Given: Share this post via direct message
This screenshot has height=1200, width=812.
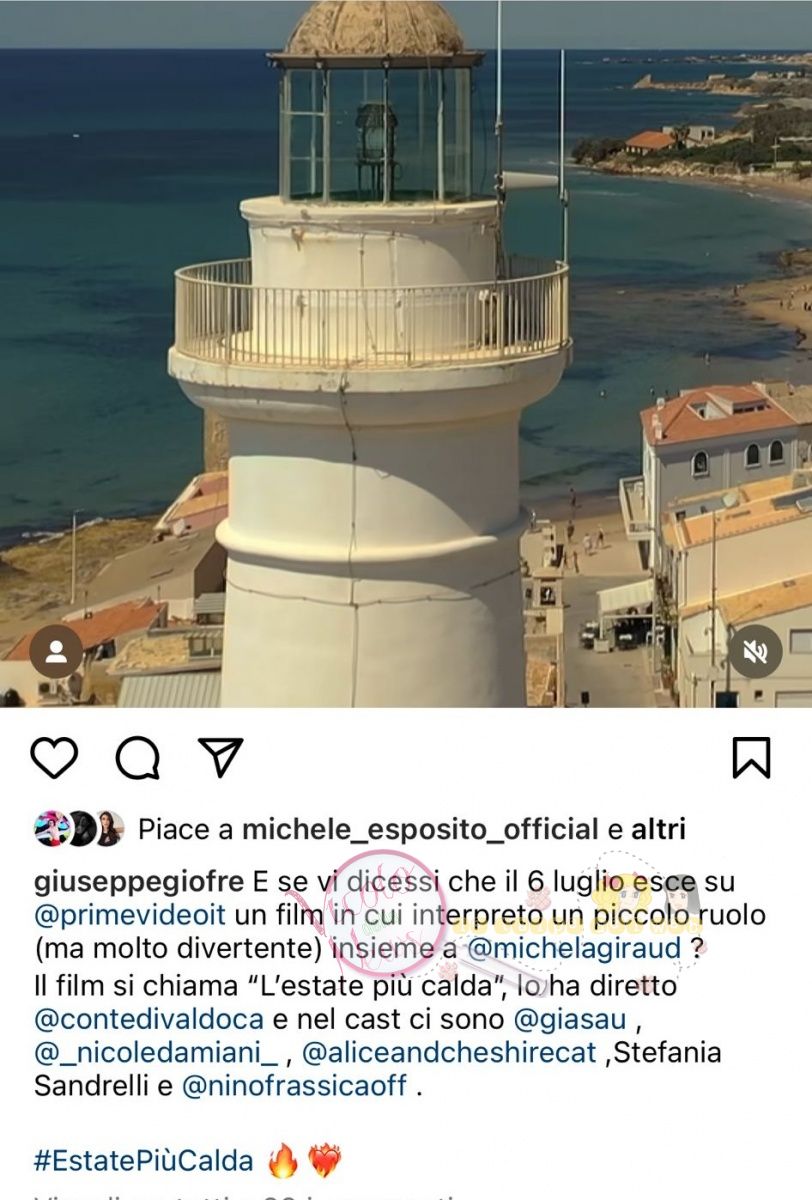Looking at the screenshot, I should [221, 757].
